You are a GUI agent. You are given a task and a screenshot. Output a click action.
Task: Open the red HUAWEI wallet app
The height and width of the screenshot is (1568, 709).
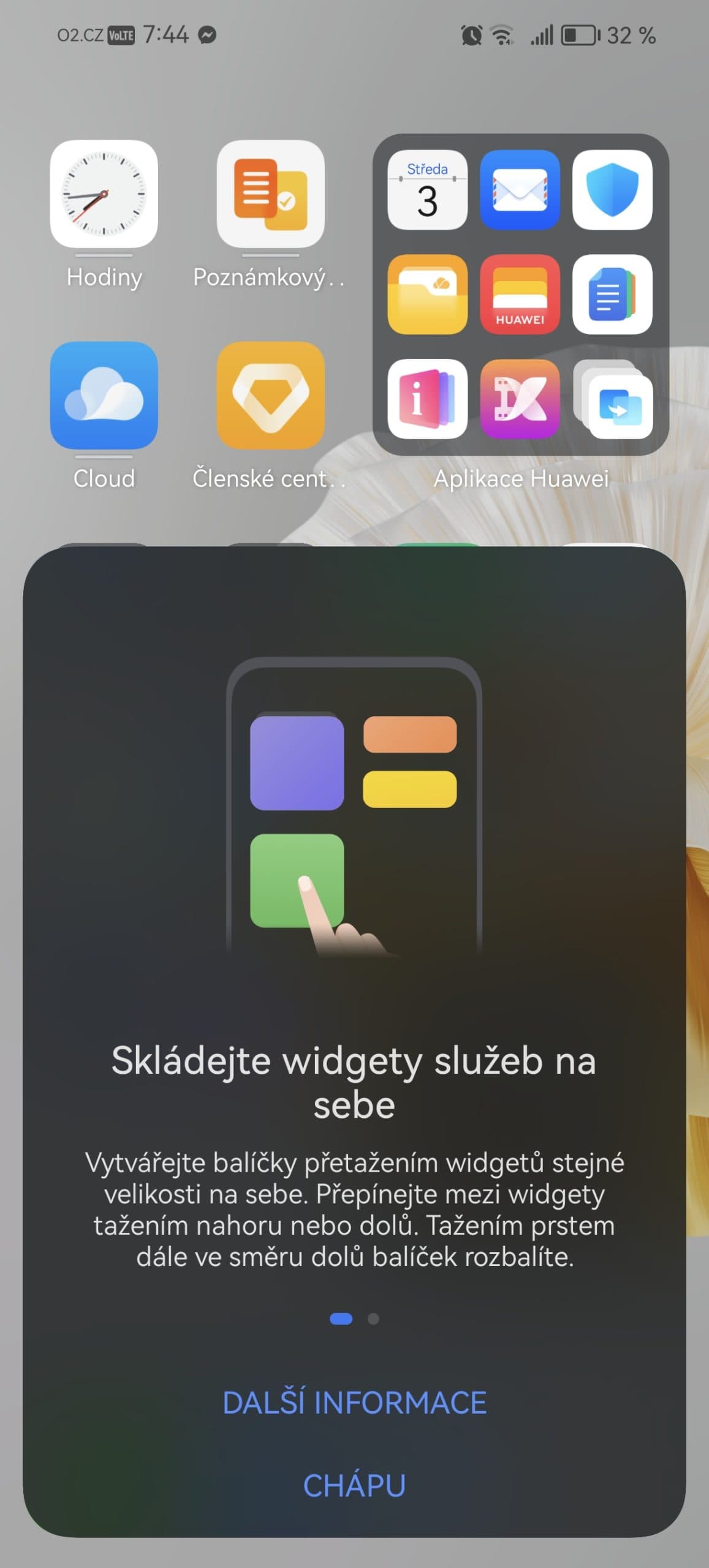coord(520,294)
